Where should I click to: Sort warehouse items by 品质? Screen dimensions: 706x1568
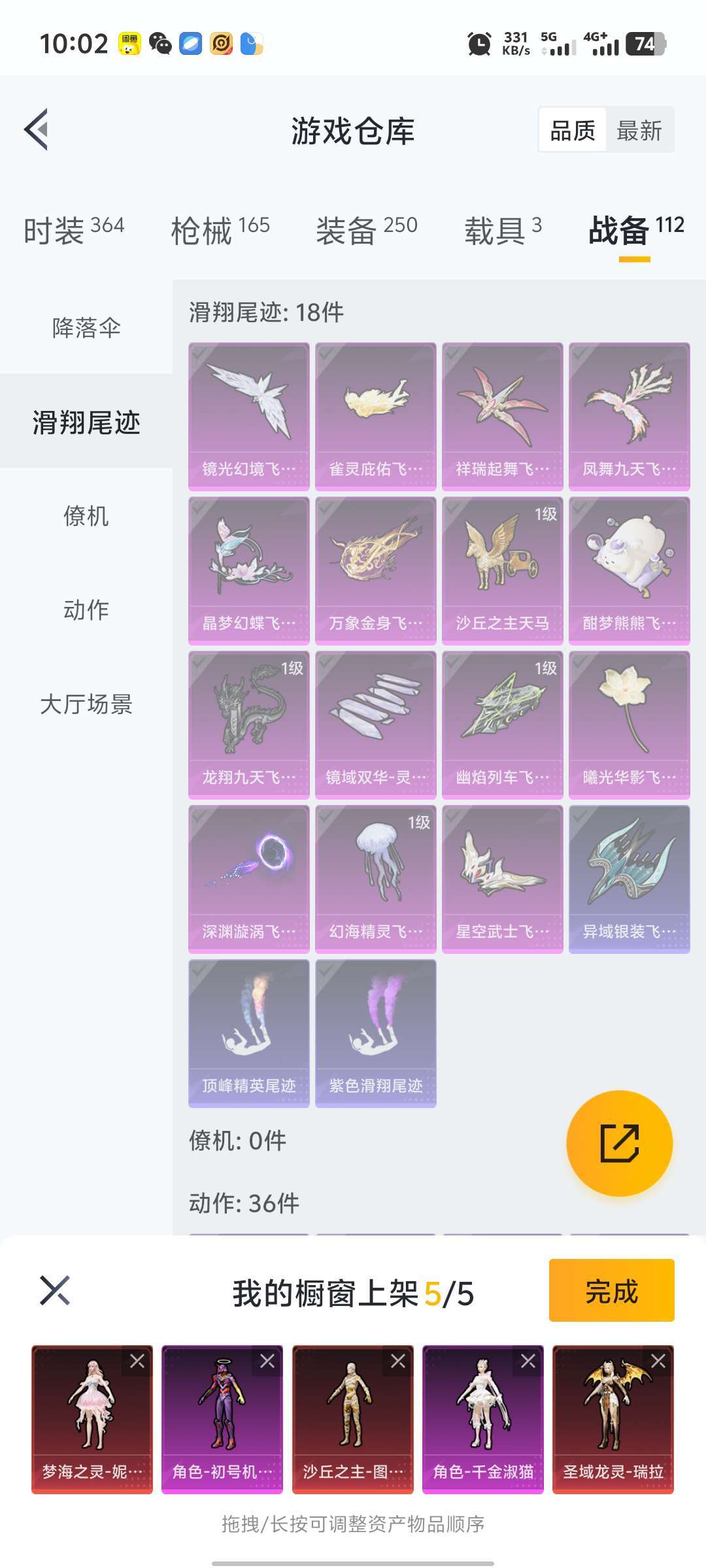[573, 131]
